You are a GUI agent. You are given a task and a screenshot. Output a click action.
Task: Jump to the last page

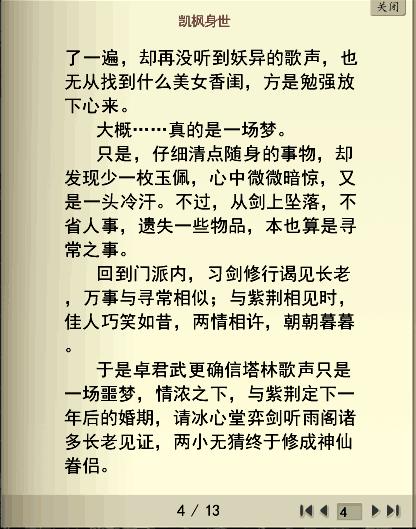click(393, 510)
